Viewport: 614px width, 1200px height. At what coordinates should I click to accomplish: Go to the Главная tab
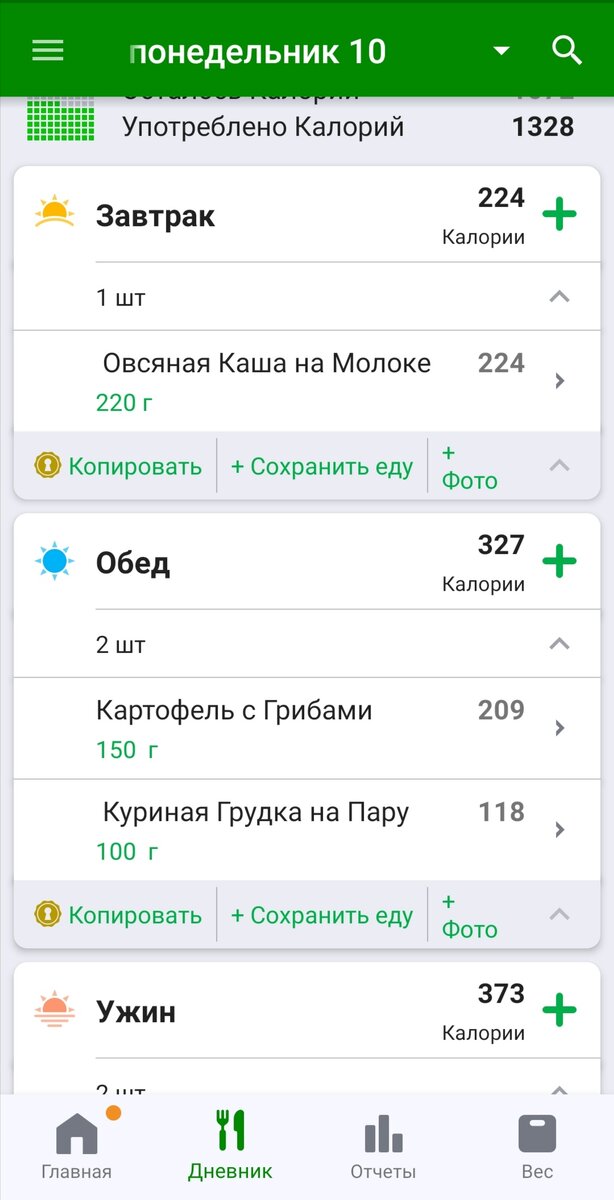click(77, 1147)
